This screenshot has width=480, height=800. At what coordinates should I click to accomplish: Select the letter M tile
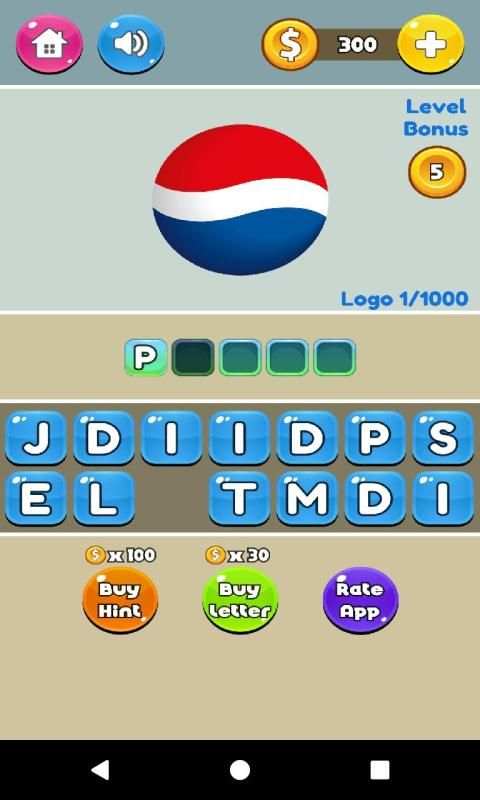tap(307, 498)
